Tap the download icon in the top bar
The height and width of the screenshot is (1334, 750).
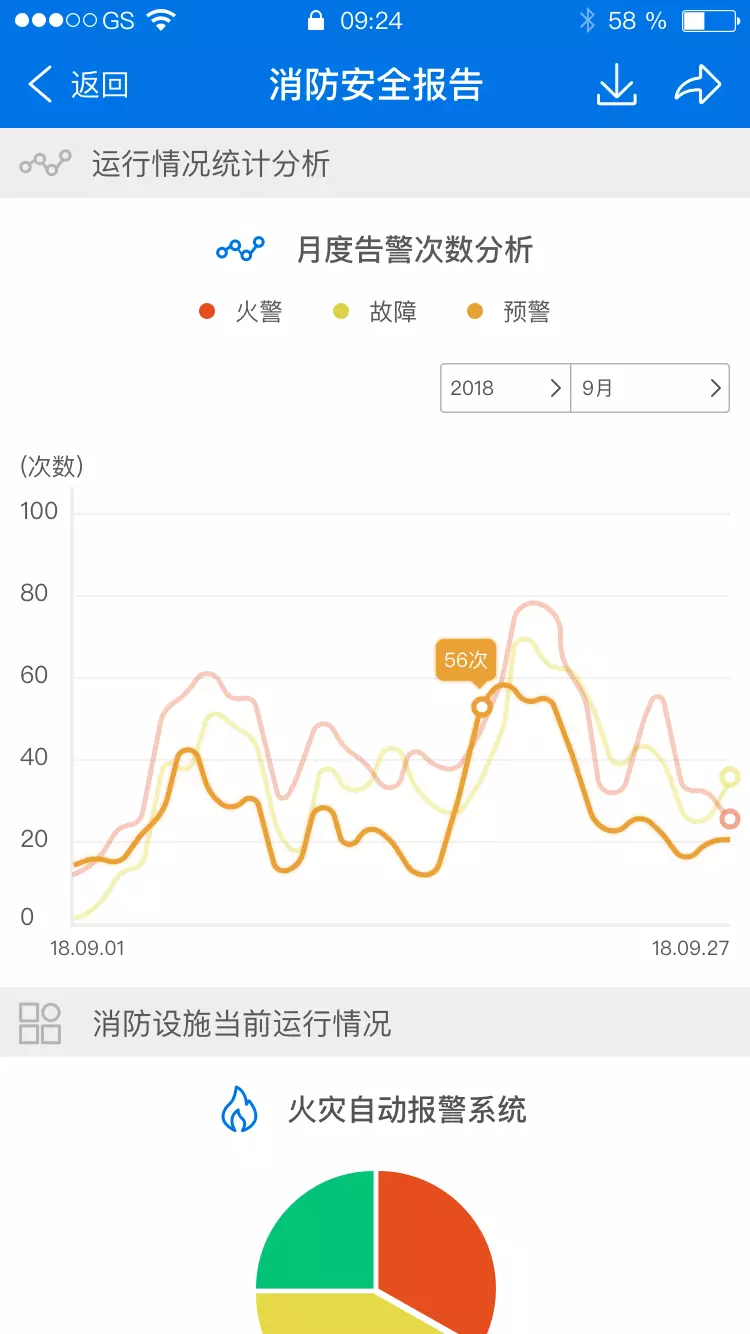point(617,85)
